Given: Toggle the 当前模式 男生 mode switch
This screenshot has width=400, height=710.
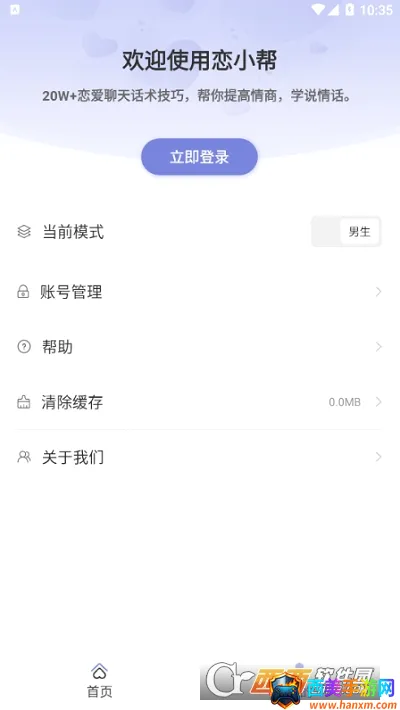Looking at the screenshot, I should pyautogui.click(x=346, y=232).
